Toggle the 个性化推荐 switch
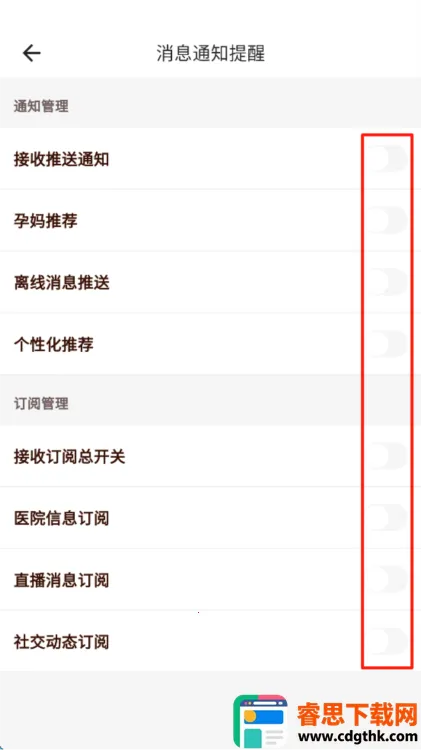 tap(387, 344)
